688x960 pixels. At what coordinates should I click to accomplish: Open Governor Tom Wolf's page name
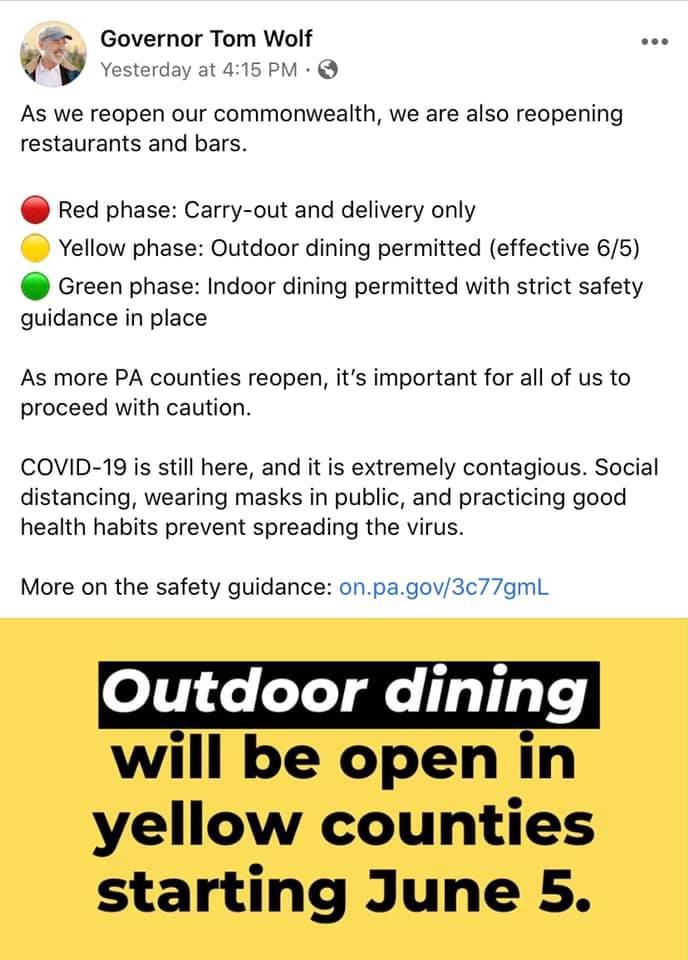[x=206, y=39]
